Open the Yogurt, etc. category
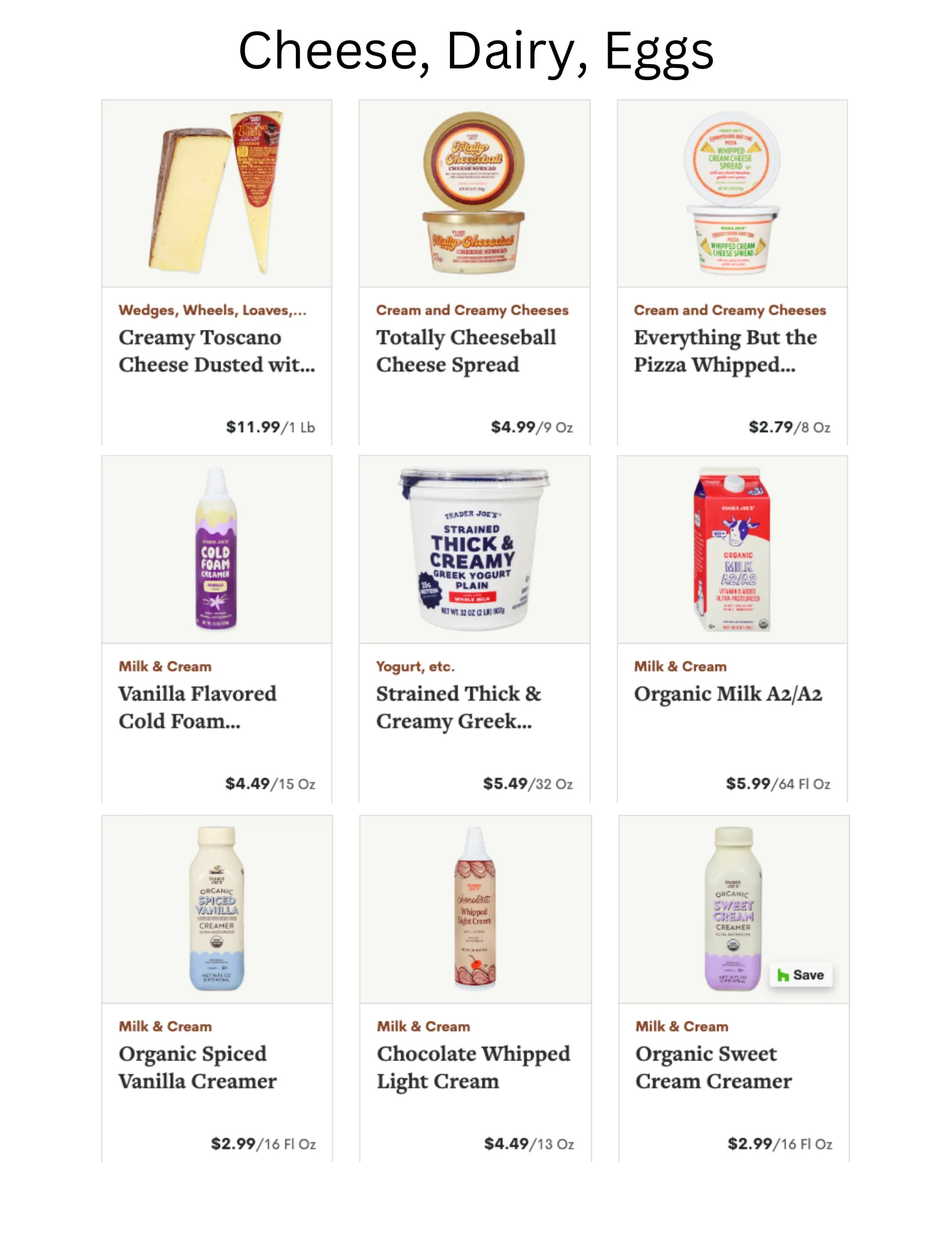This screenshot has width=952, height=1233. pyautogui.click(x=414, y=666)
